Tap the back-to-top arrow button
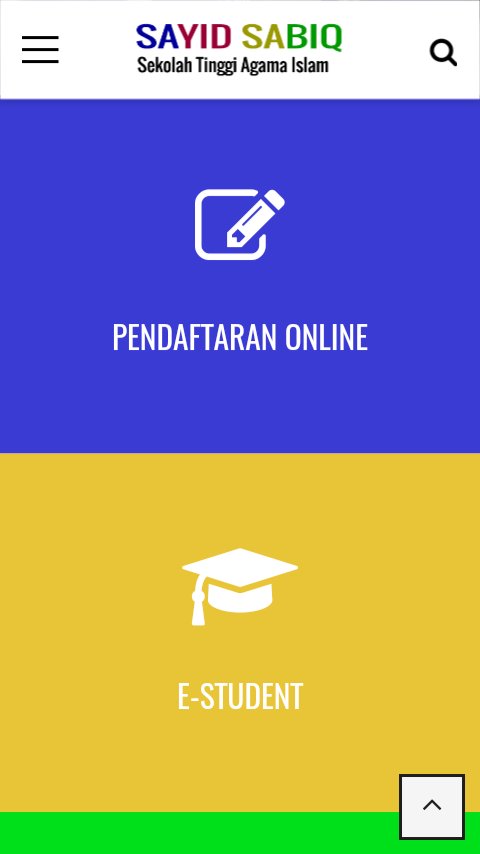480x854 pixels. point(432,807)
